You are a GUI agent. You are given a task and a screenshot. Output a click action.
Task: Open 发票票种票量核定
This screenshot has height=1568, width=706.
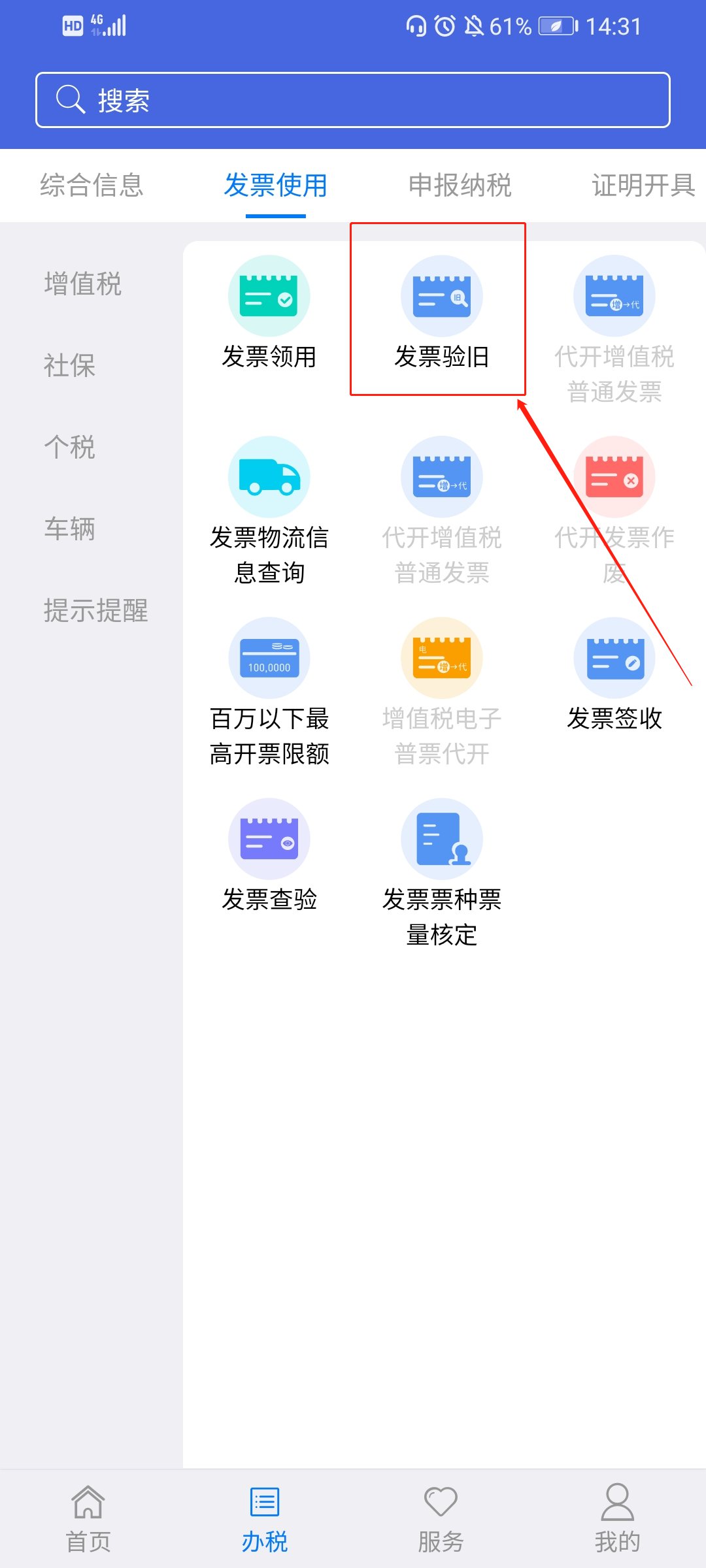click(441, 872)
